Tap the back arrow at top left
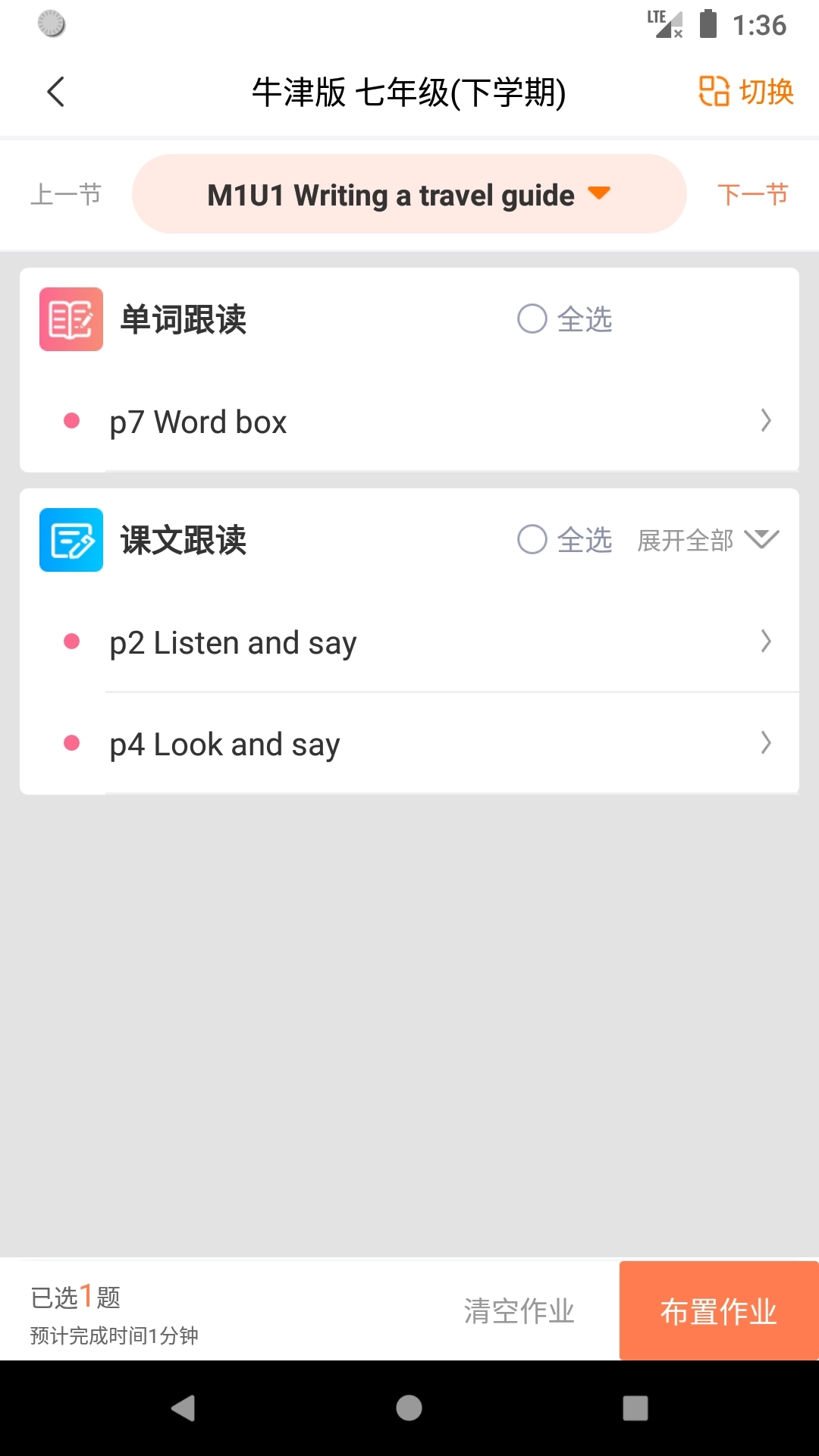 point(55,91)
